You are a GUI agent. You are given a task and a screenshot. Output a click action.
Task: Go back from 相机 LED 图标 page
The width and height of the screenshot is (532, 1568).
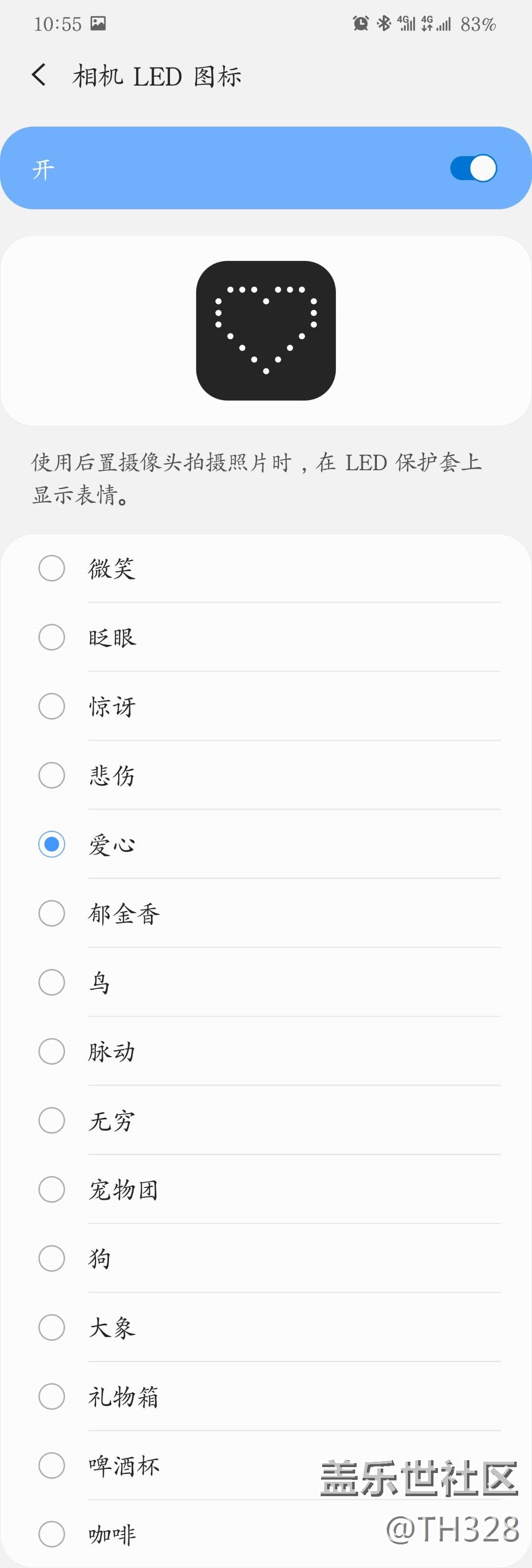[39, 75]
